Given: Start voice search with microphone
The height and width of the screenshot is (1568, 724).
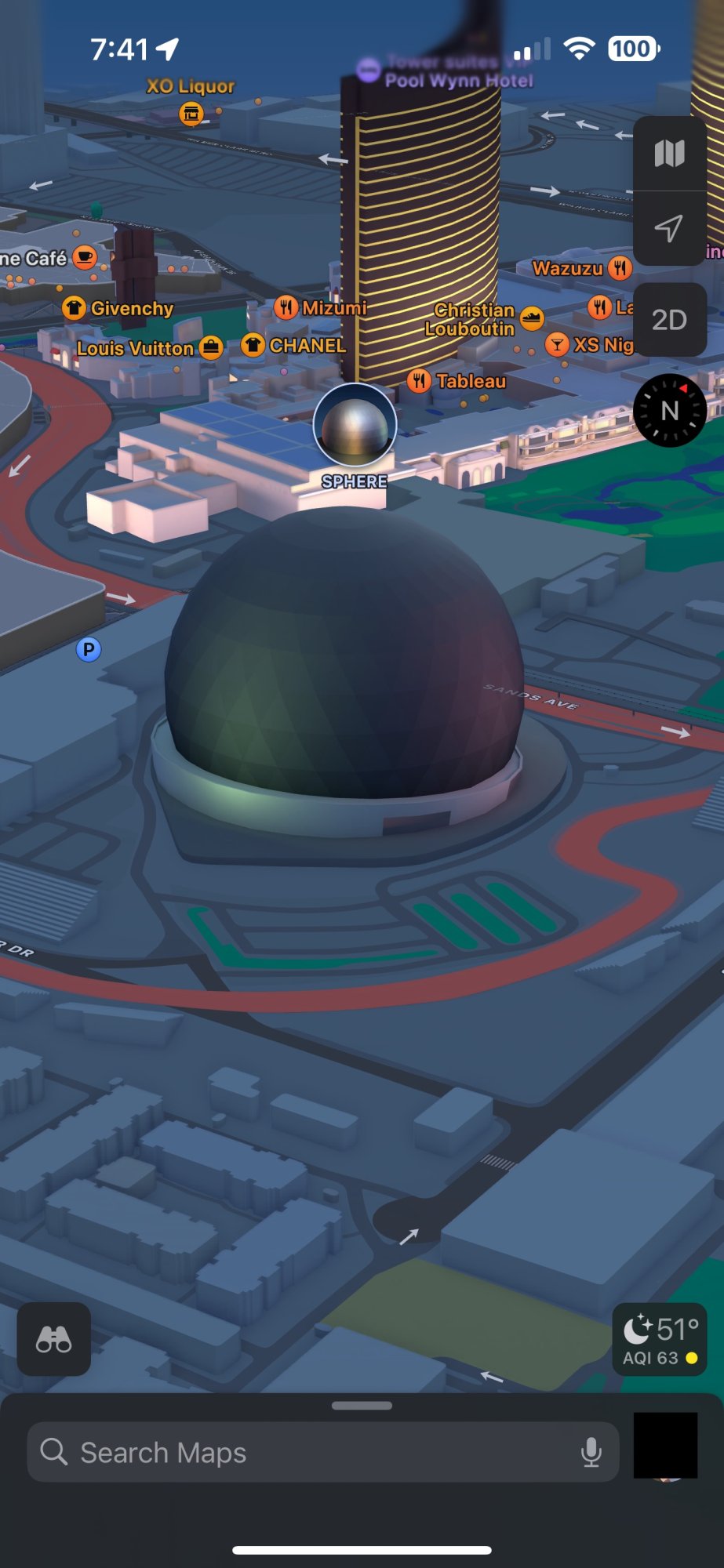Looking at the screenshot, I should (x=591, y=1453).
